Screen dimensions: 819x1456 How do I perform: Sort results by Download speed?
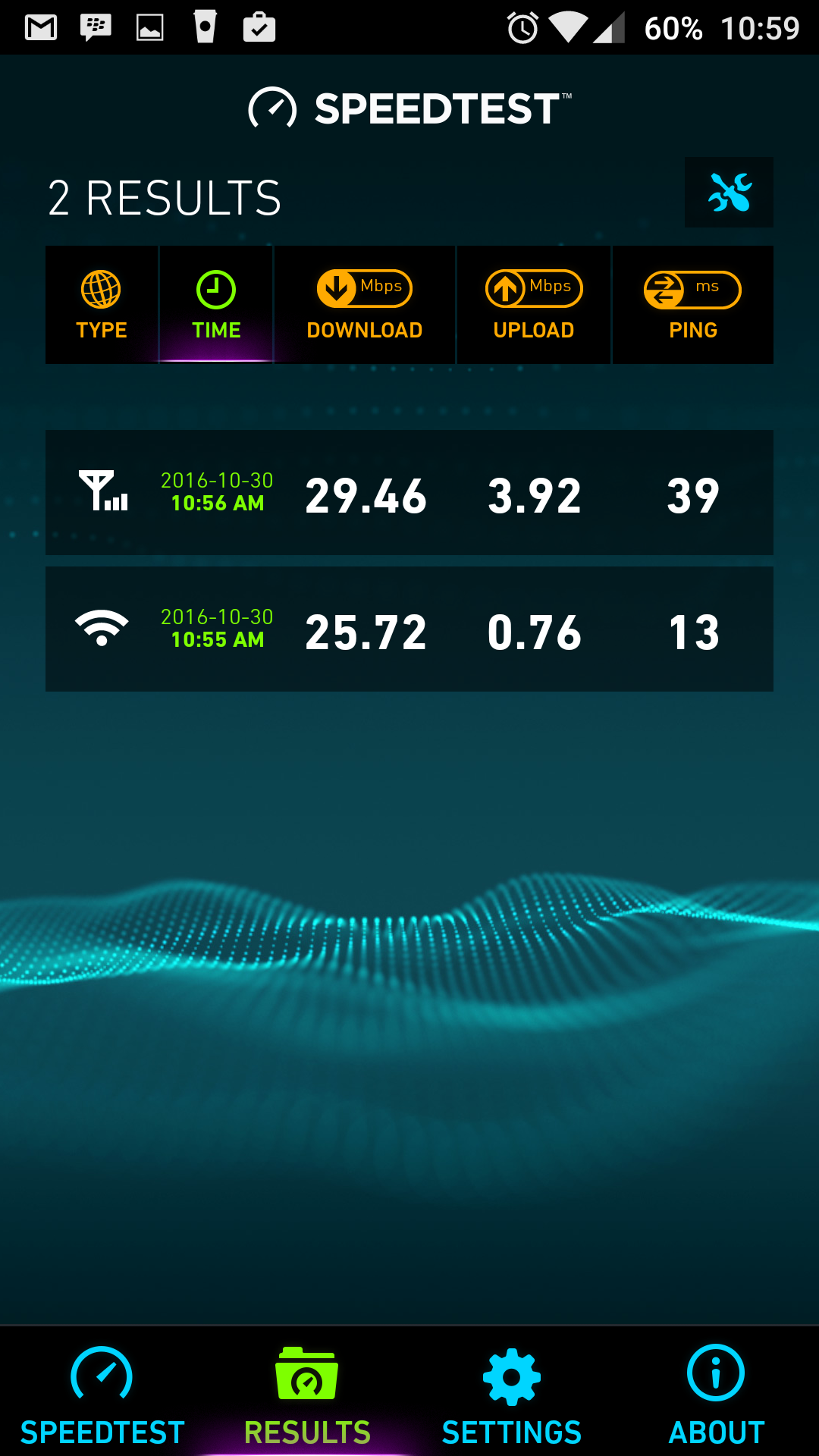365,305
